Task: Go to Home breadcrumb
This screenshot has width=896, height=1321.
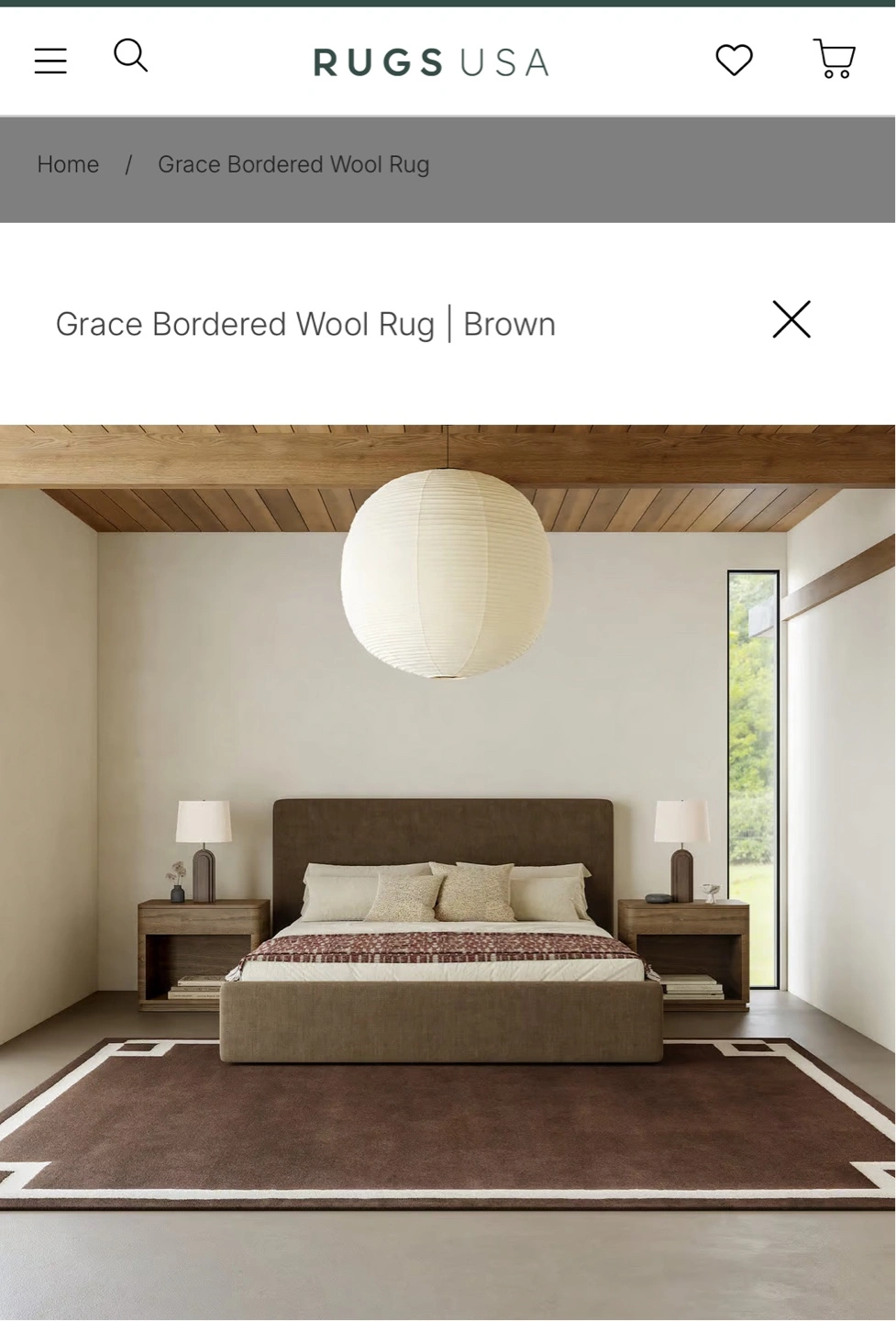Action: click(x=68, y=164)
